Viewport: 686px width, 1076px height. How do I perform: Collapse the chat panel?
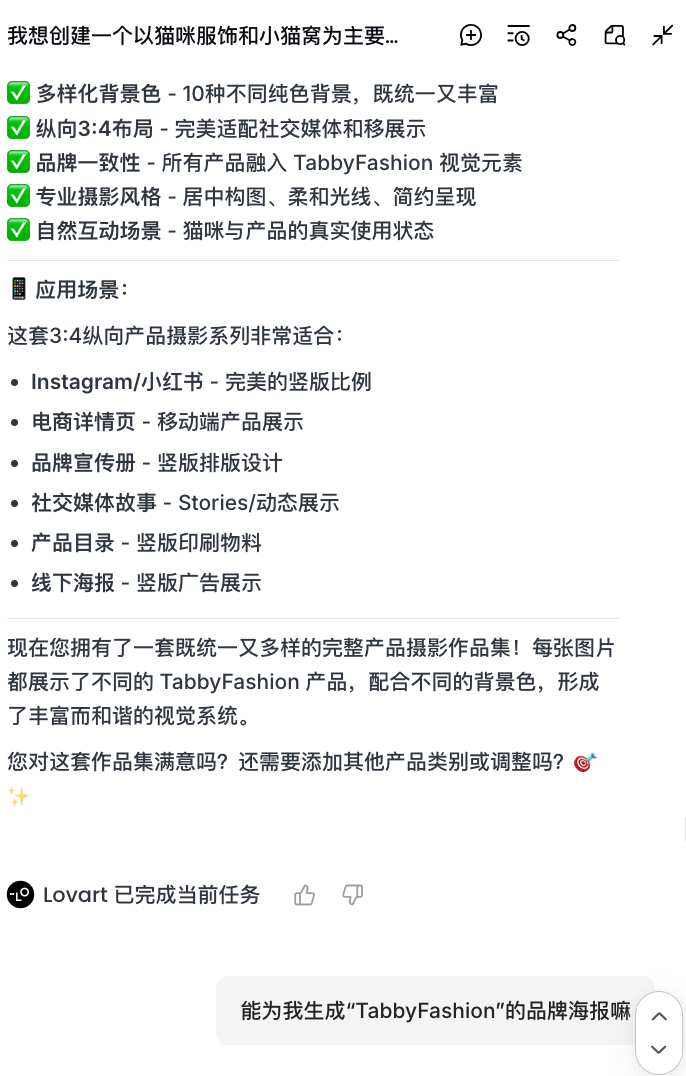pyautogui.click(x=663, y=36)
